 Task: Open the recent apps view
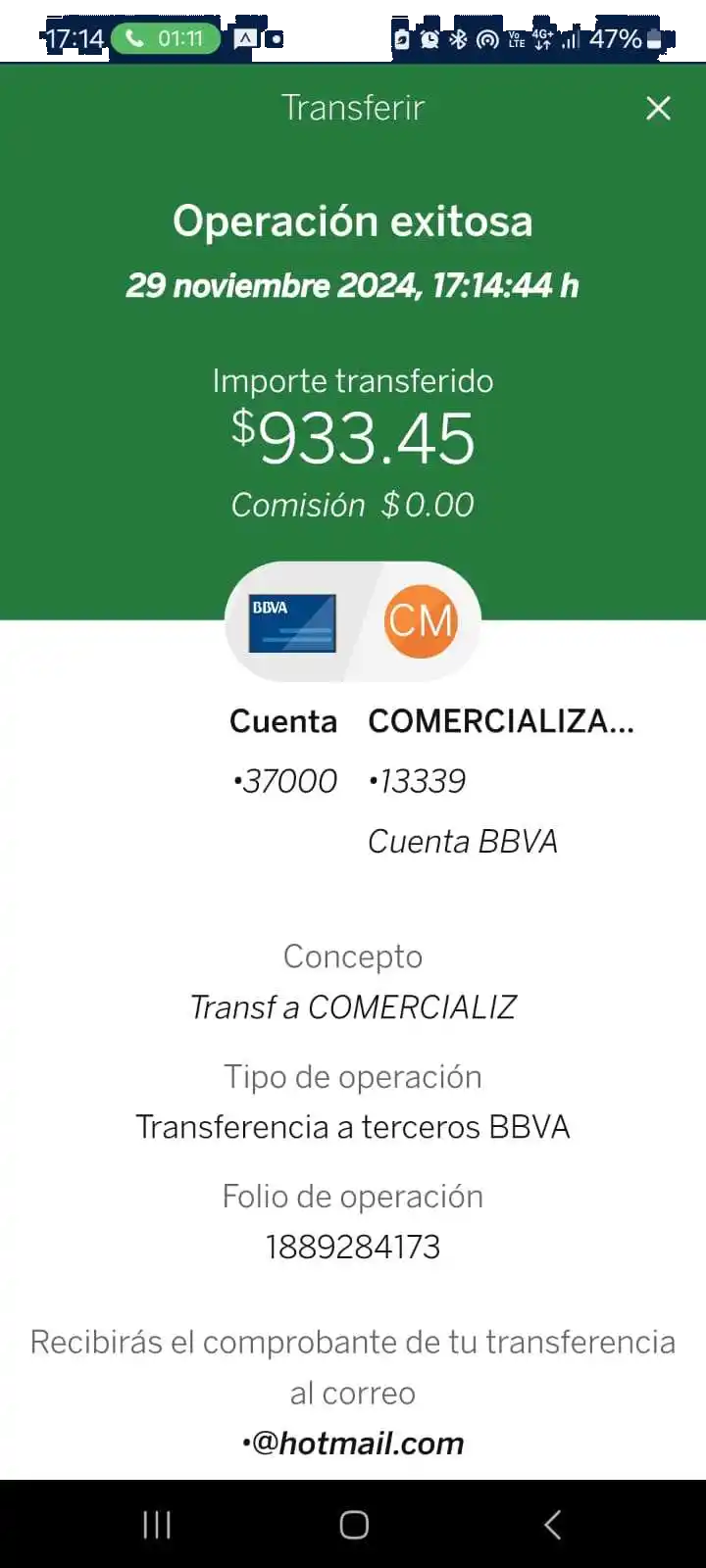[157, 1524]
